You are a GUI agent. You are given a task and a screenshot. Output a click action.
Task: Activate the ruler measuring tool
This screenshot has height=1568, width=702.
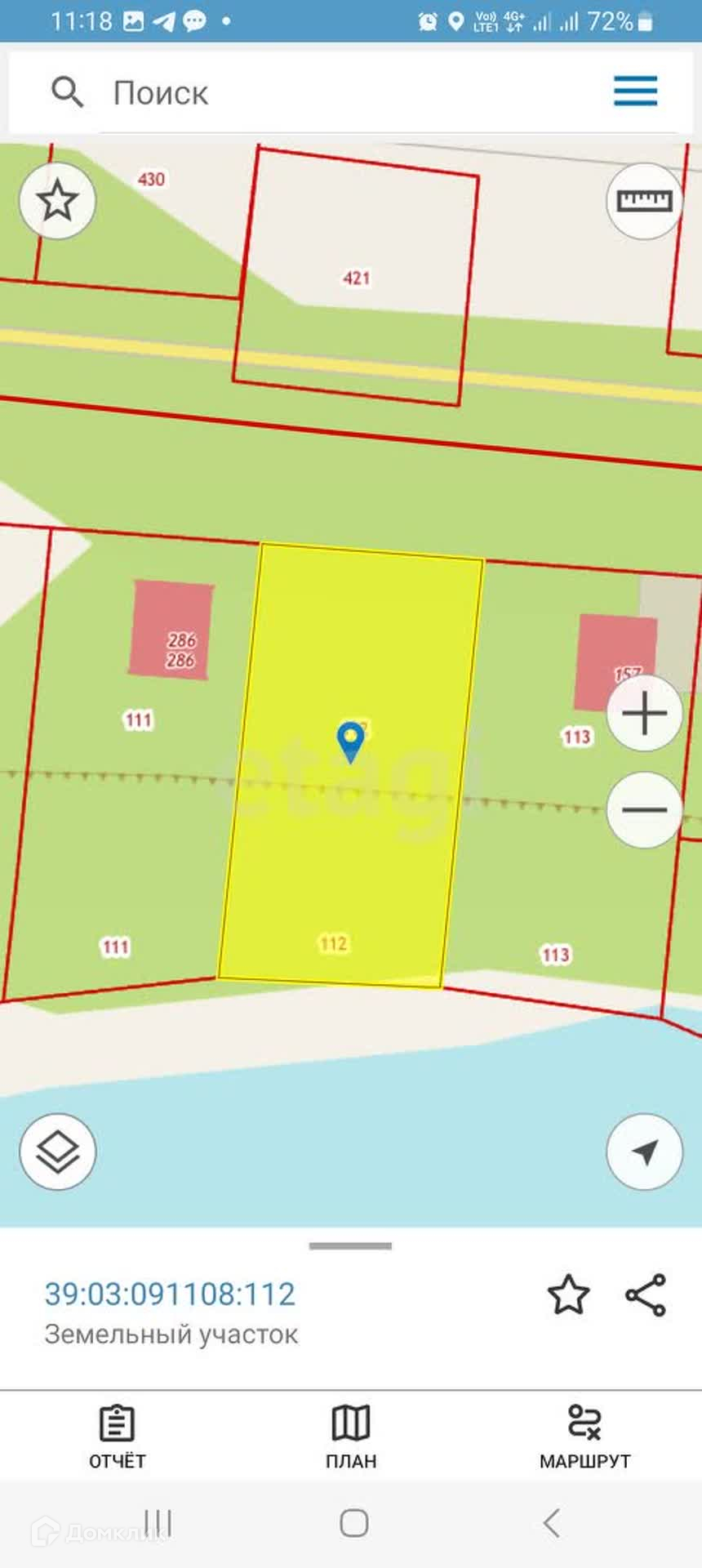(644, 201)
